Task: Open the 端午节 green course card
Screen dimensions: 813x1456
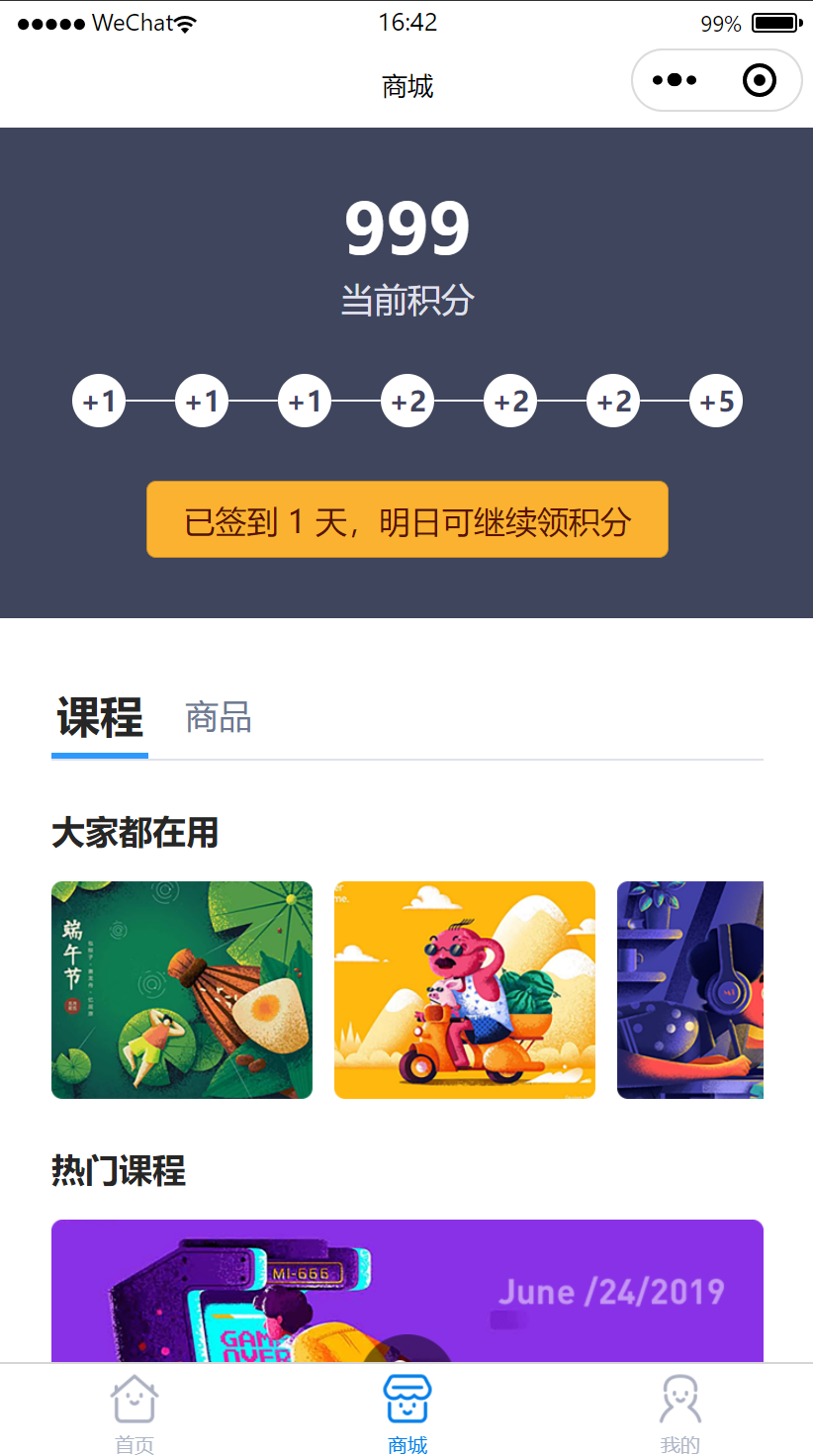Action: click(182, 990)
